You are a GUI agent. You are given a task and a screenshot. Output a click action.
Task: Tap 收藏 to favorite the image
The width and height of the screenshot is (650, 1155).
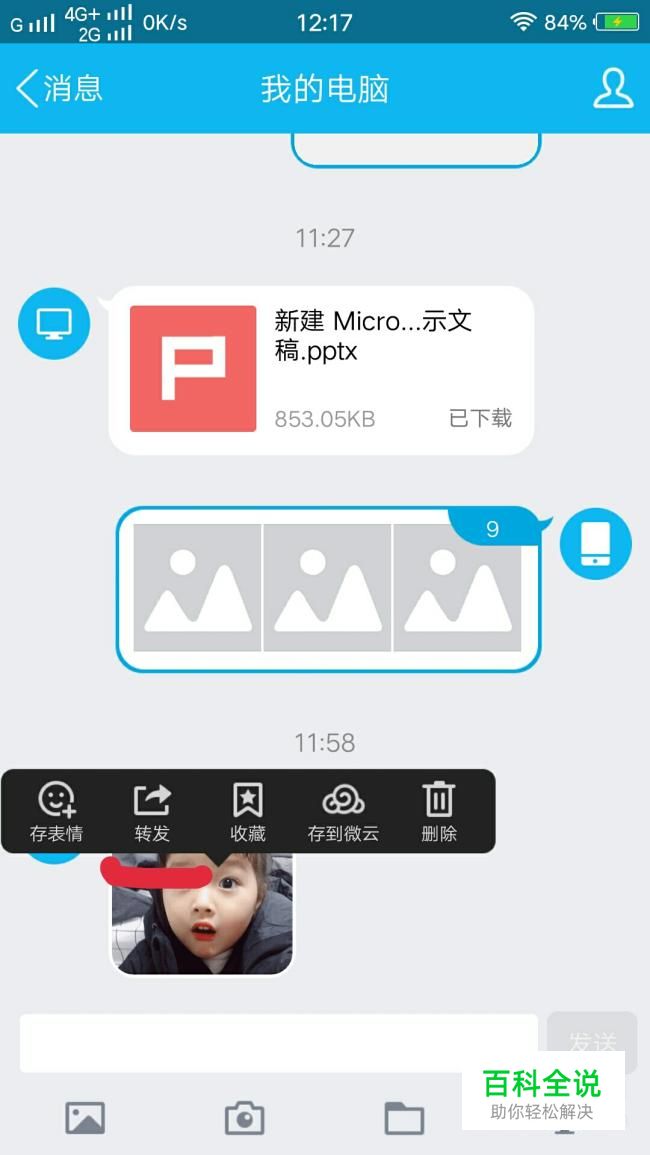[247, 811]
